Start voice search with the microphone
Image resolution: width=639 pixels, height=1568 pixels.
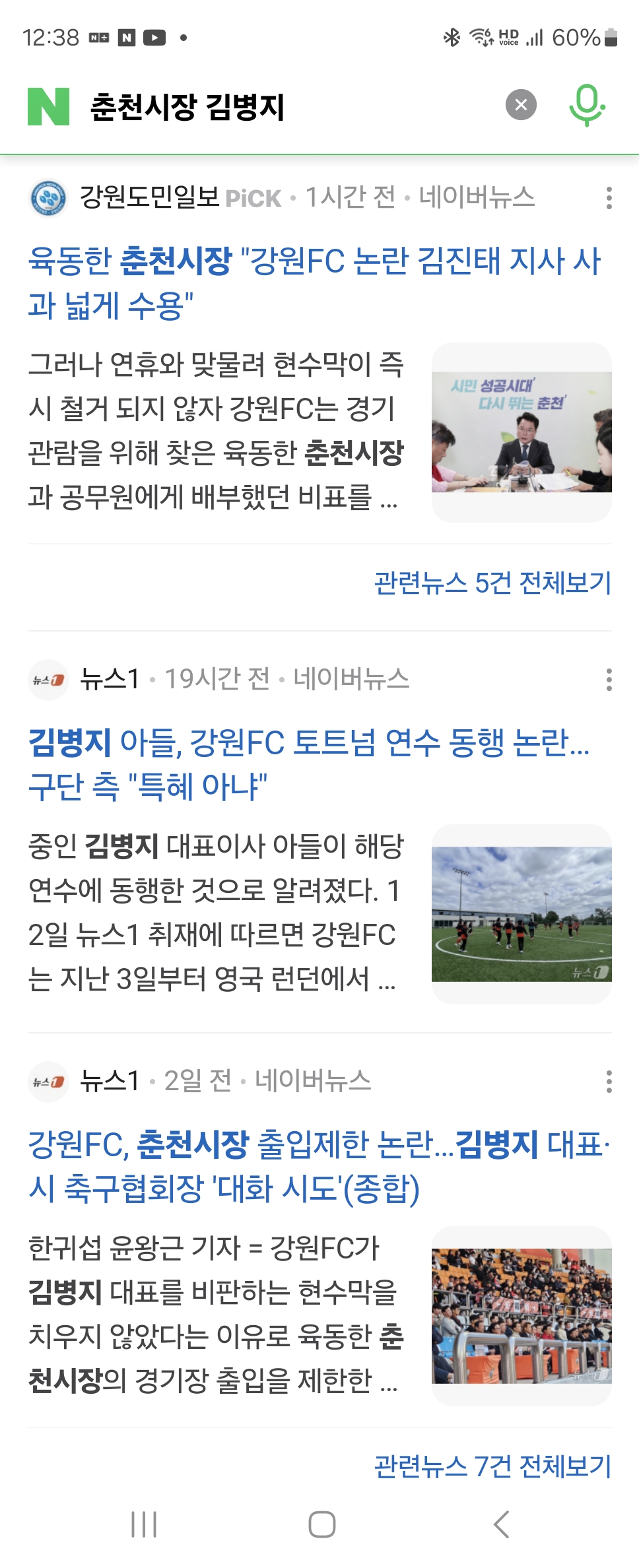click(587, 105)
